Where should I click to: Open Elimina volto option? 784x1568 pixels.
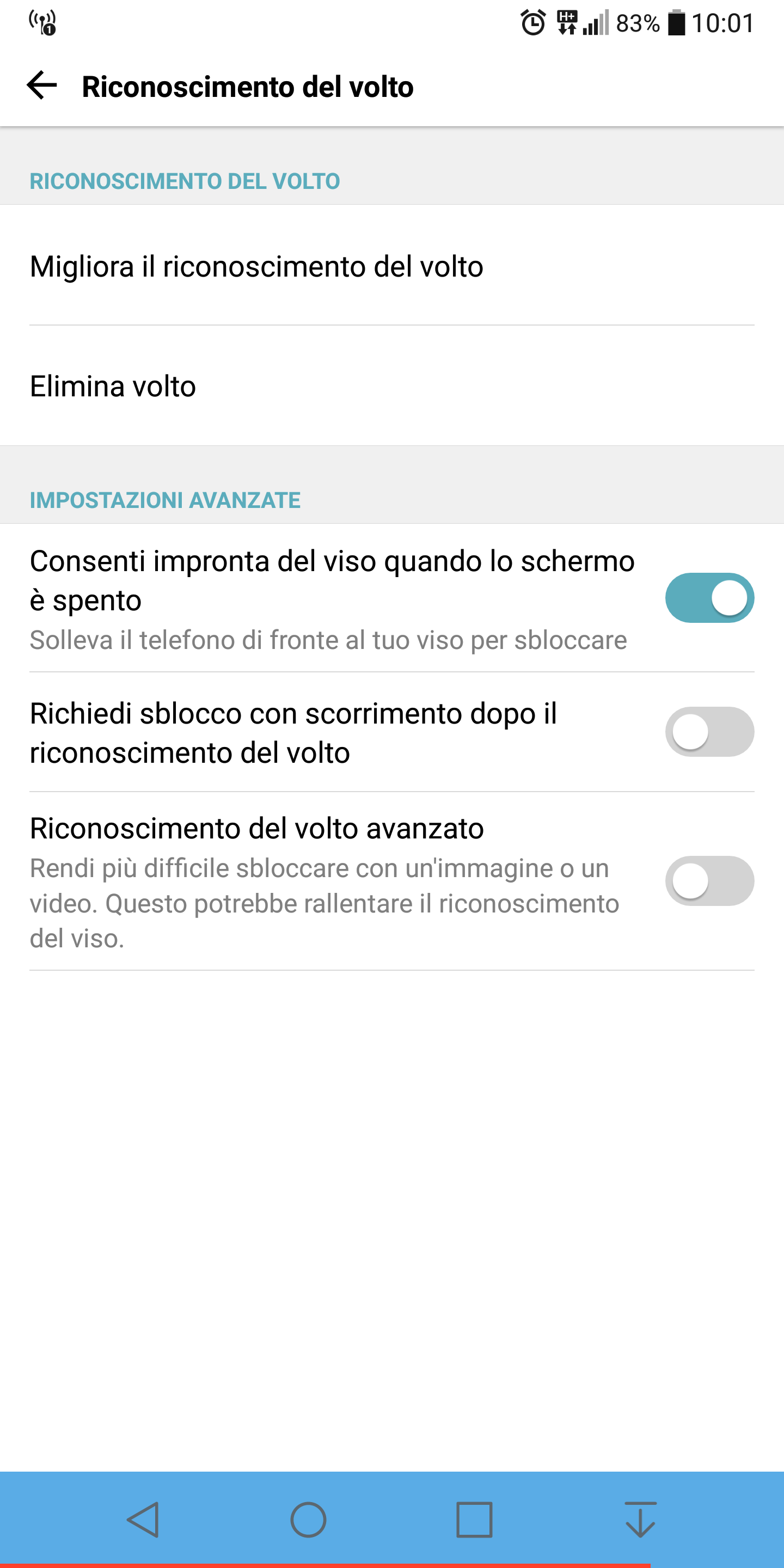tap(392, 386)
